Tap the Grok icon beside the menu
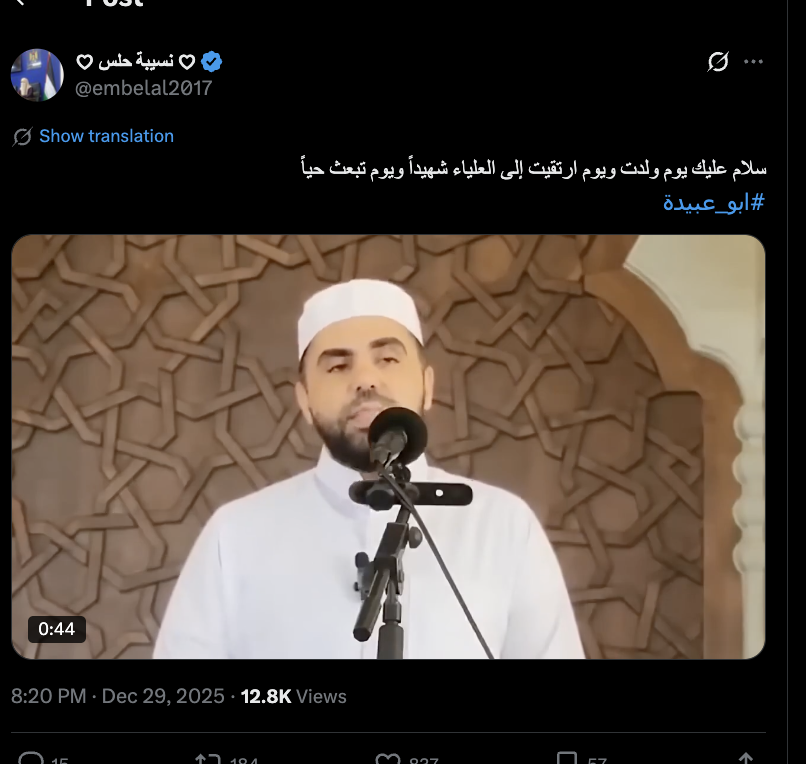Viewport: 806px width, 764px height. 718,62
